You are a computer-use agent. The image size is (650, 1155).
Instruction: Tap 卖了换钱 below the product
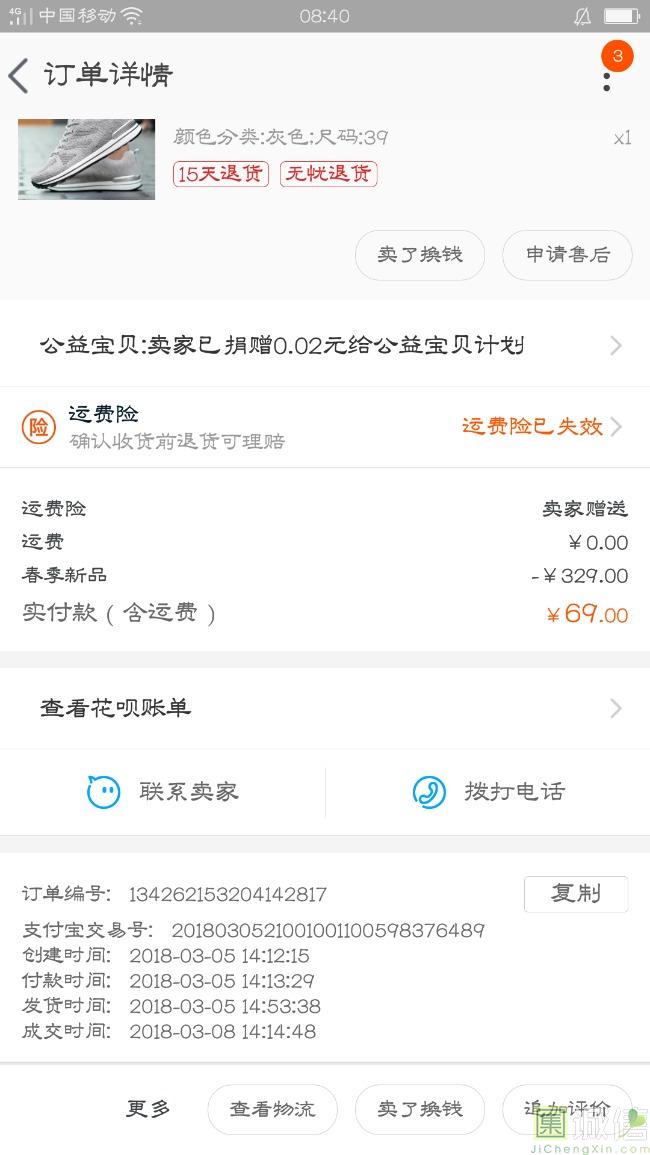pos(420,255)
